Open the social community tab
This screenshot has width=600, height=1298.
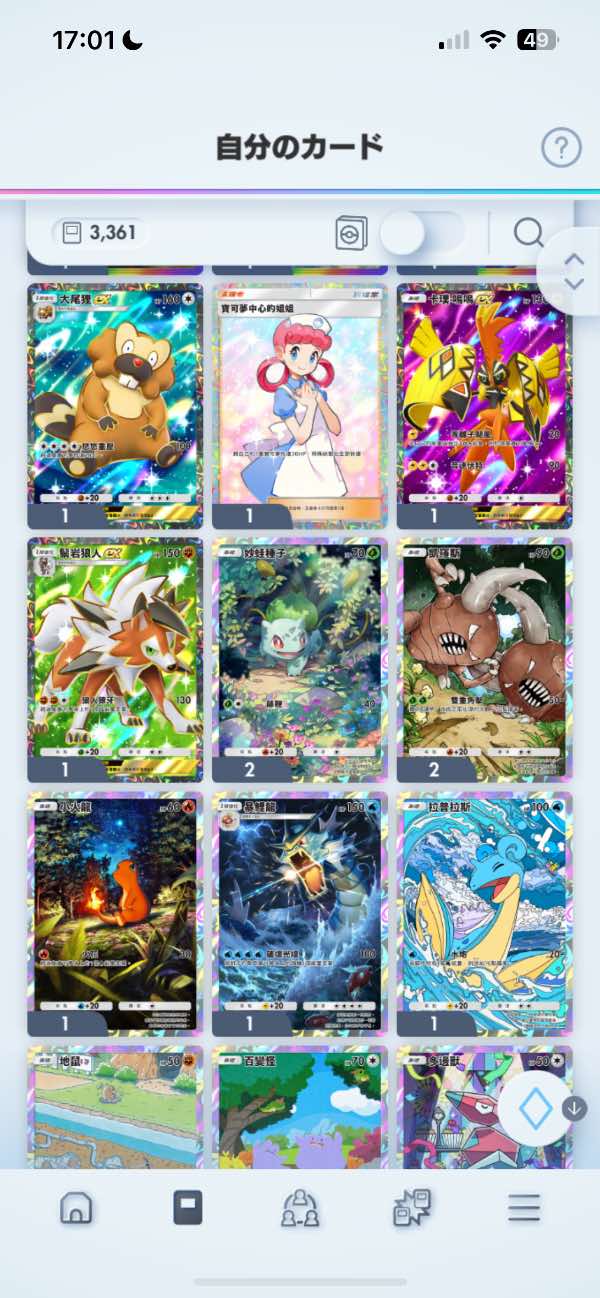coord(299,1208)
